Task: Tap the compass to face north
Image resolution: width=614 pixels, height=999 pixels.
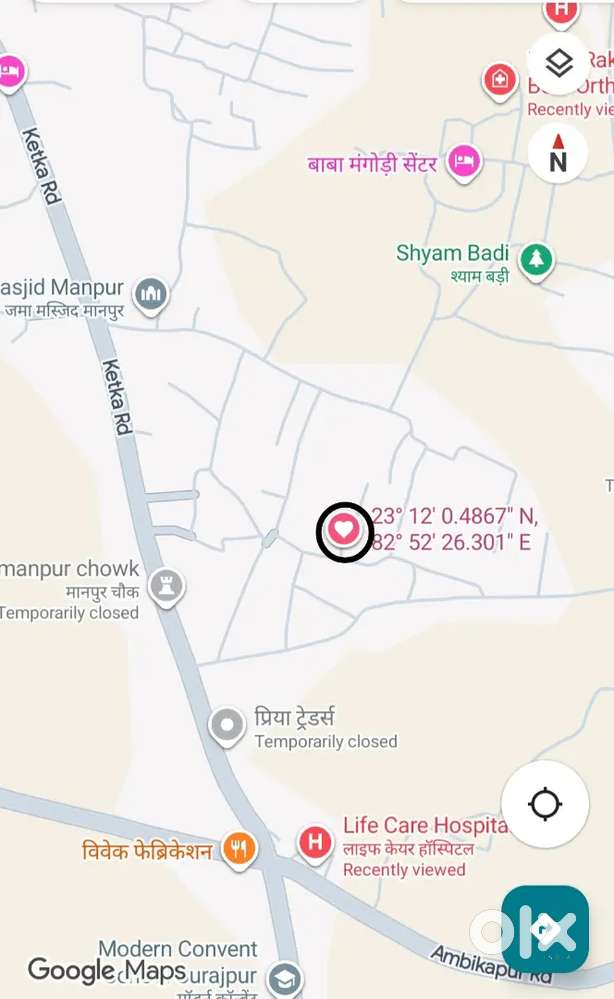Action: pos(558,153)
